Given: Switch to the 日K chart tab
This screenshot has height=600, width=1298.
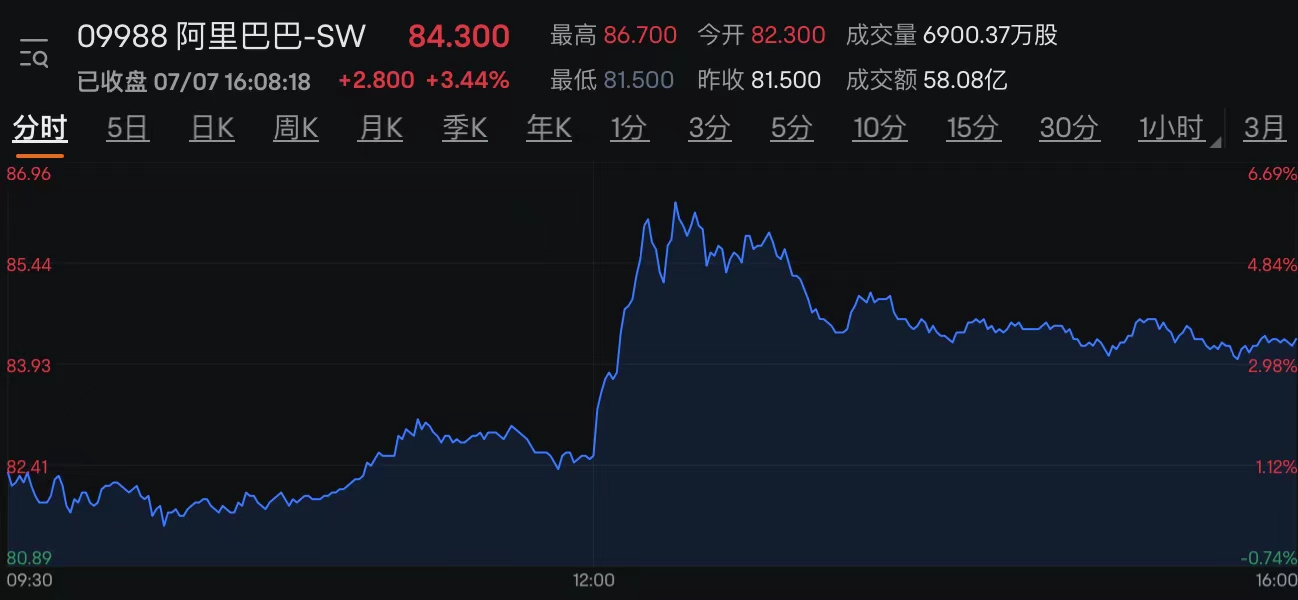Looking at the screenshot, I should 212,128.
